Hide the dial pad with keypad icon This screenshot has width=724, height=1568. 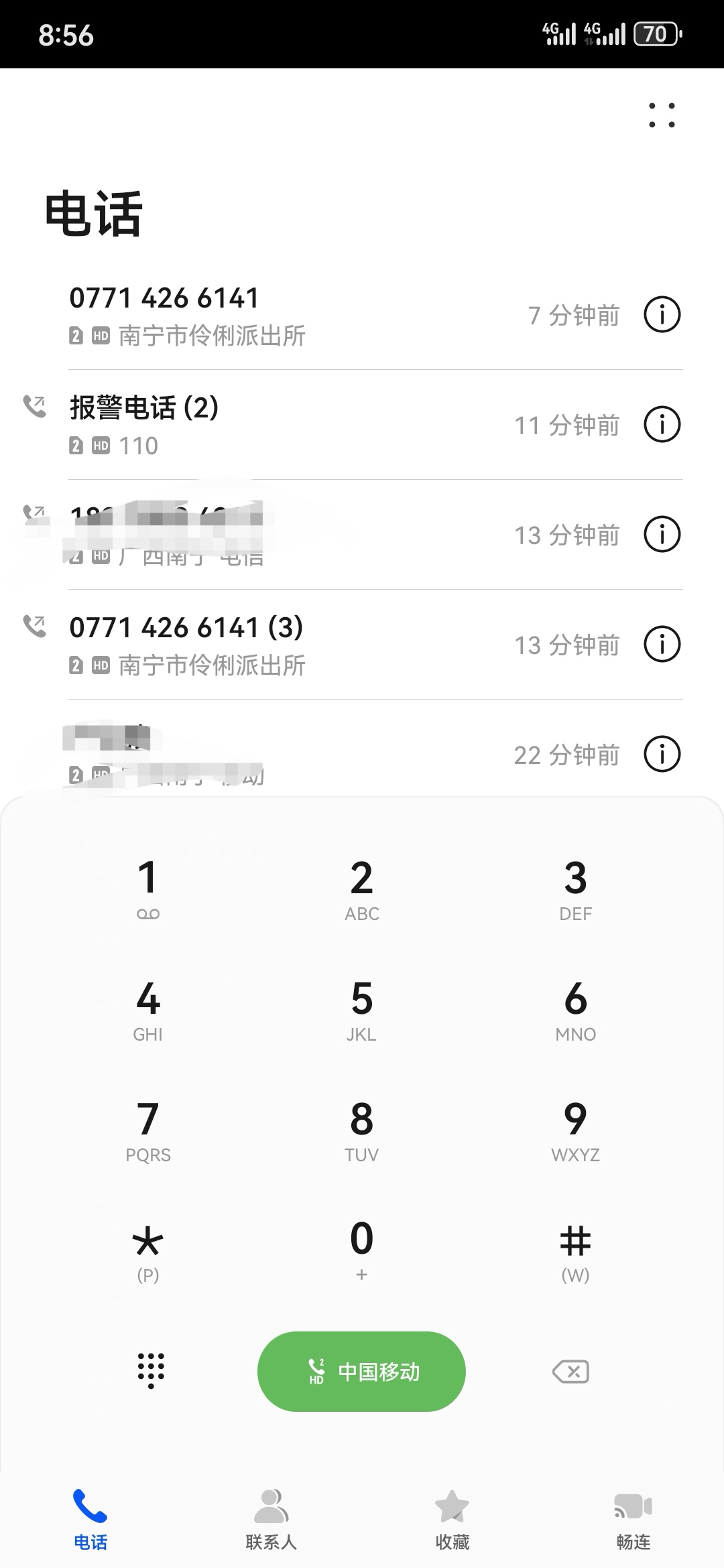pyautogui.click(x=151, y=1371)
